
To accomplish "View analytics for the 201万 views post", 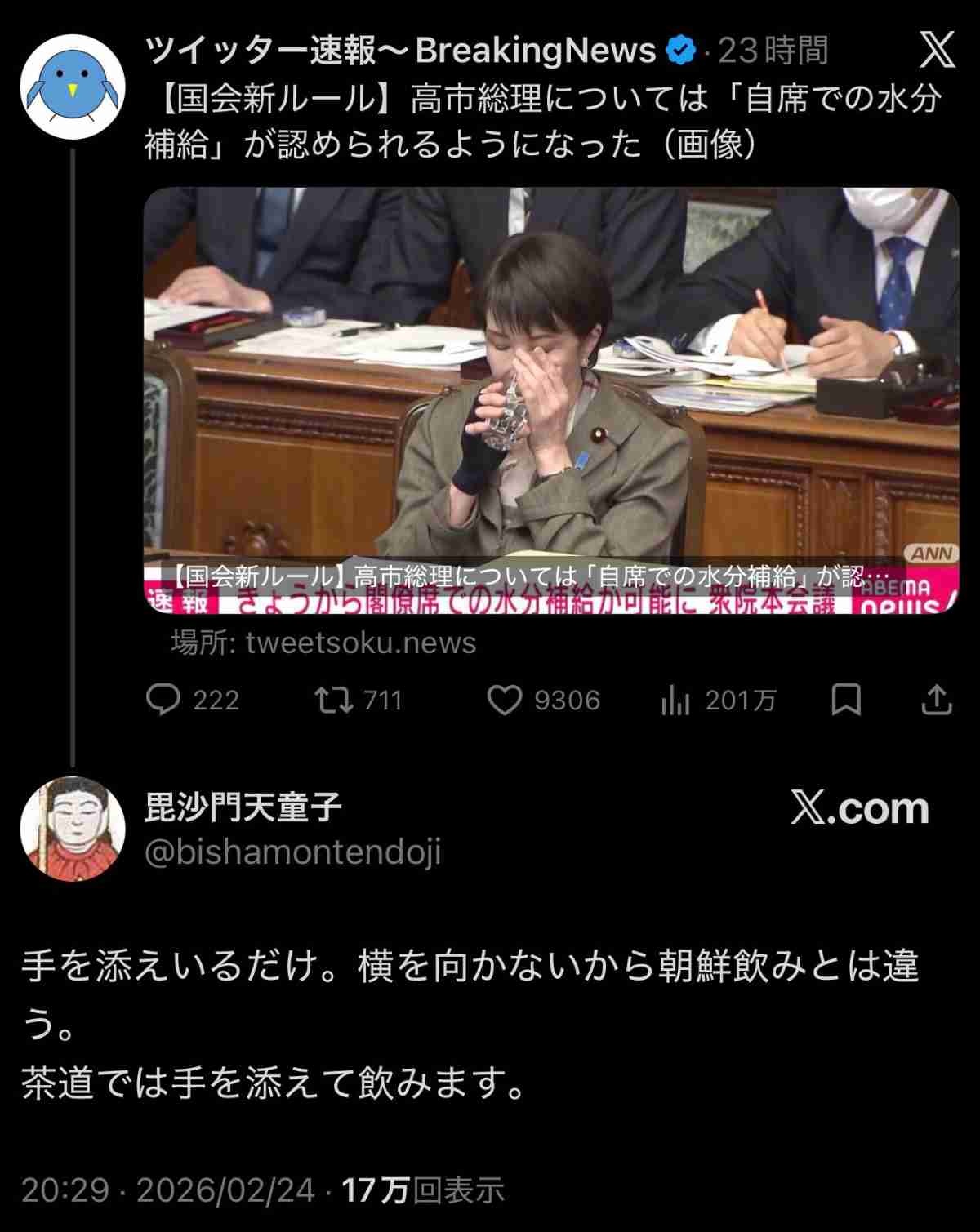I will pyautogui.click(x=676, y=701).
